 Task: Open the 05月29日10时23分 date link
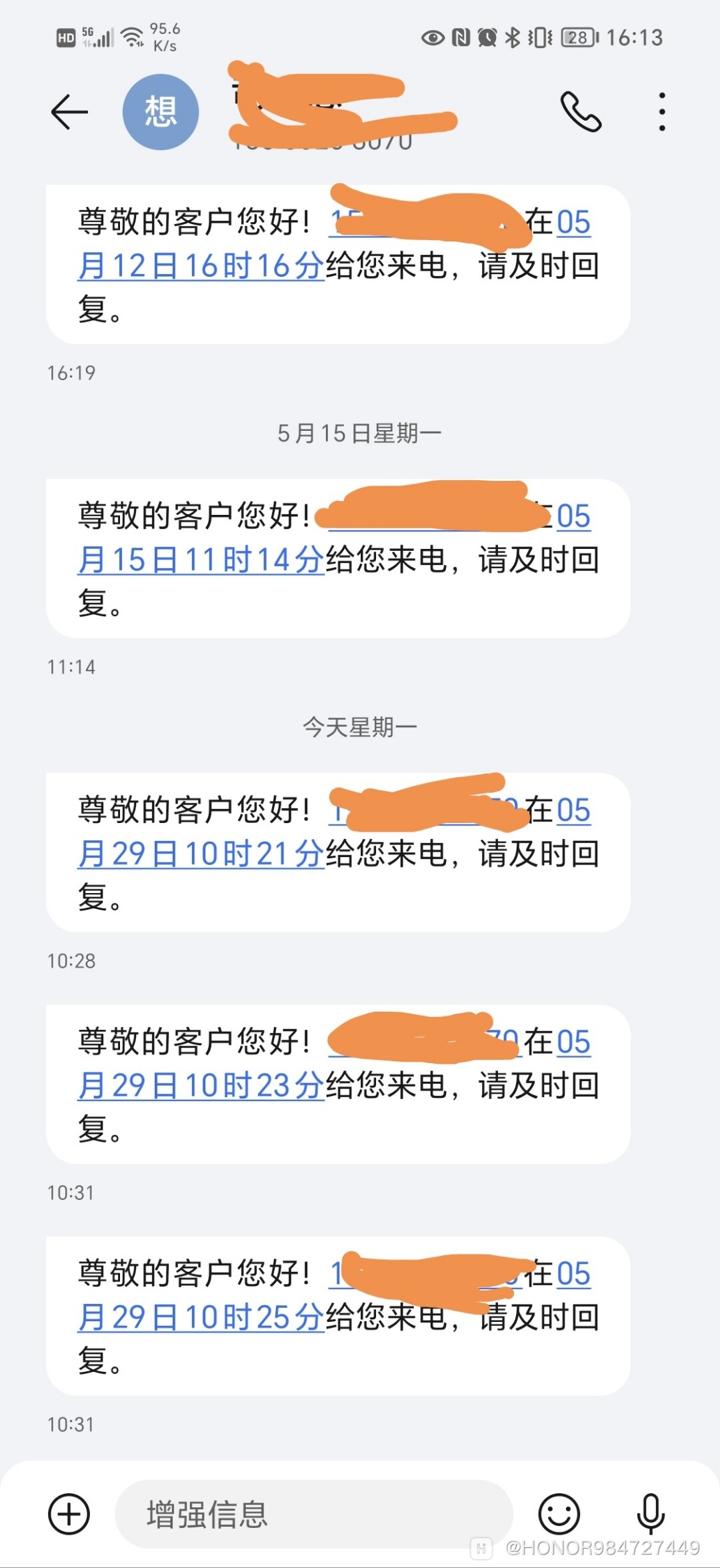tap(200, 1085)
